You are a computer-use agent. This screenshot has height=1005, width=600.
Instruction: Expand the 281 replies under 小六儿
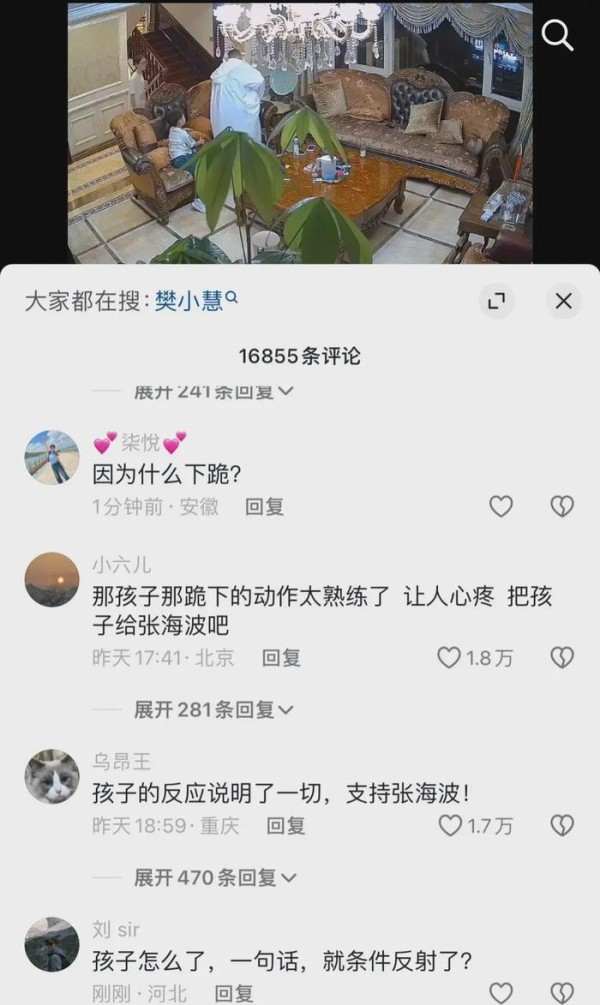pyautogui.click(x=213, y=710)
